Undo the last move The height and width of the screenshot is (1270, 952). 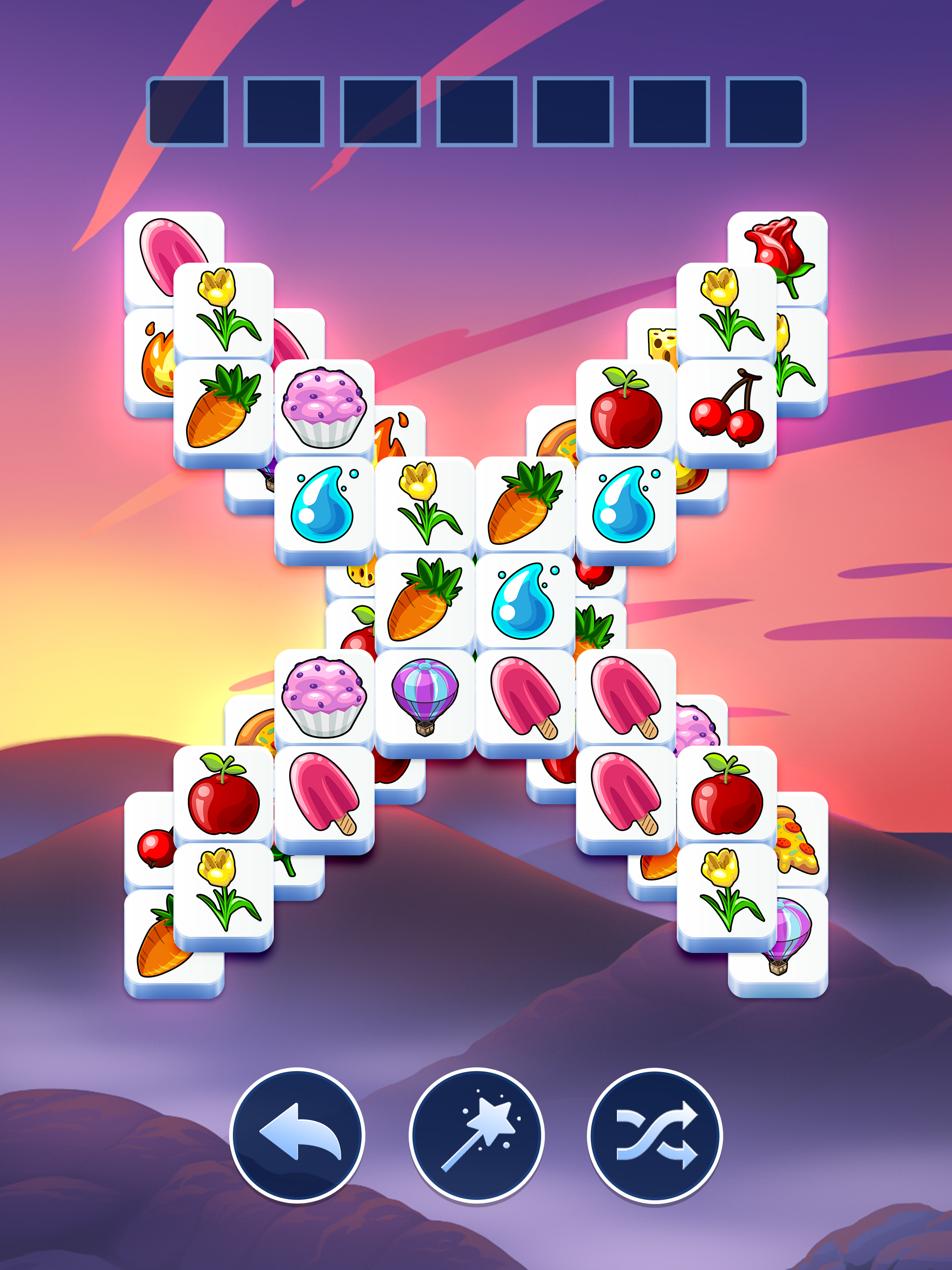click(297, 1135)
